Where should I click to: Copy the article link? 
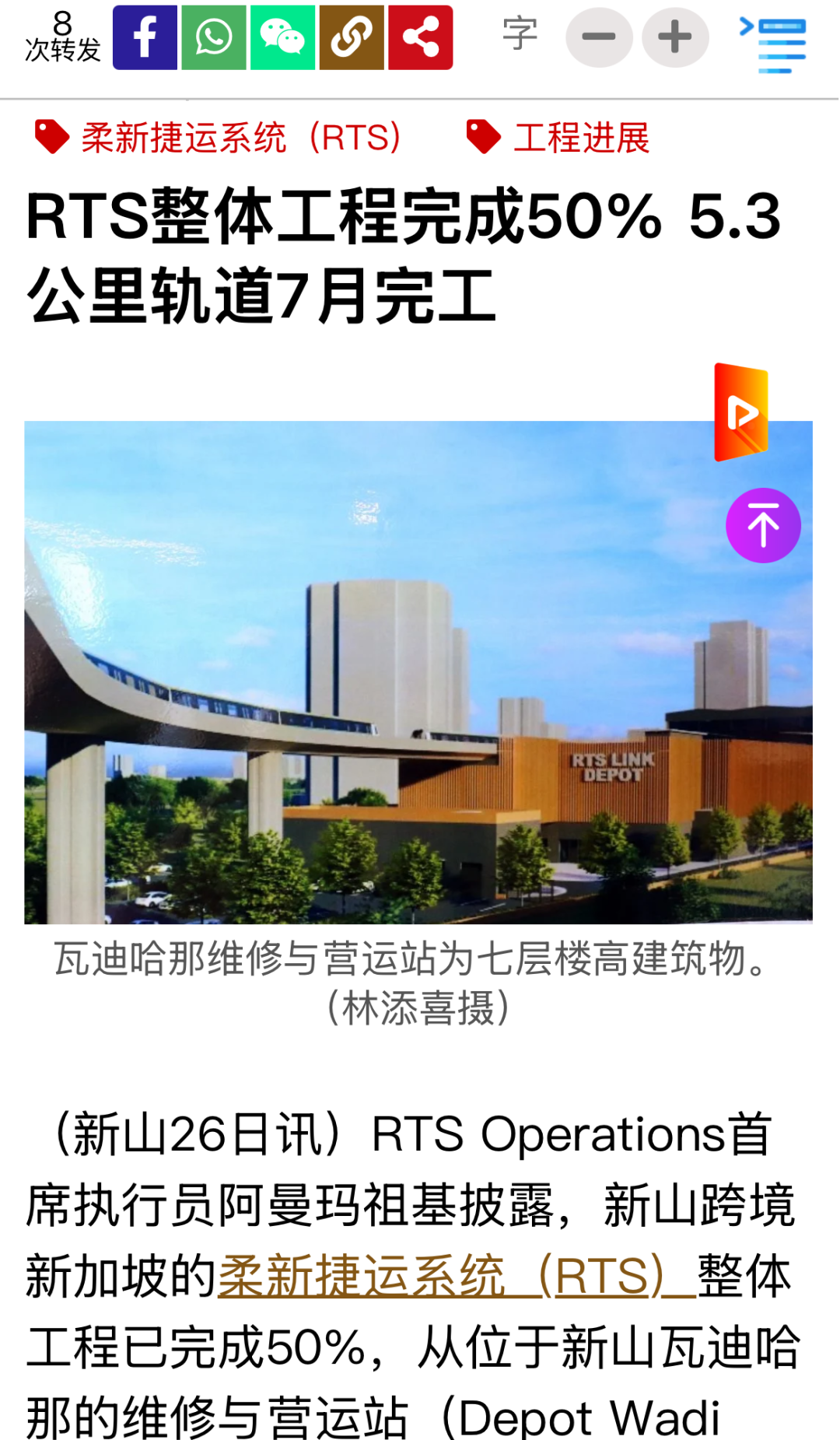pos(352,37)
